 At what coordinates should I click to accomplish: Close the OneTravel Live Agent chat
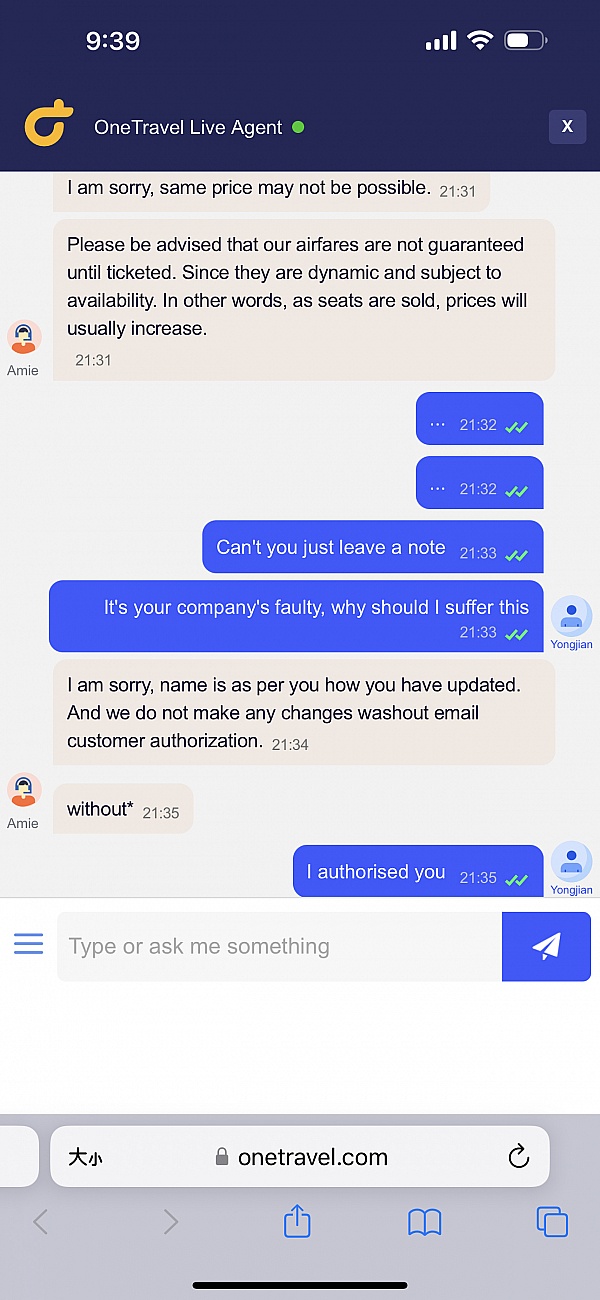pos(567,127)
